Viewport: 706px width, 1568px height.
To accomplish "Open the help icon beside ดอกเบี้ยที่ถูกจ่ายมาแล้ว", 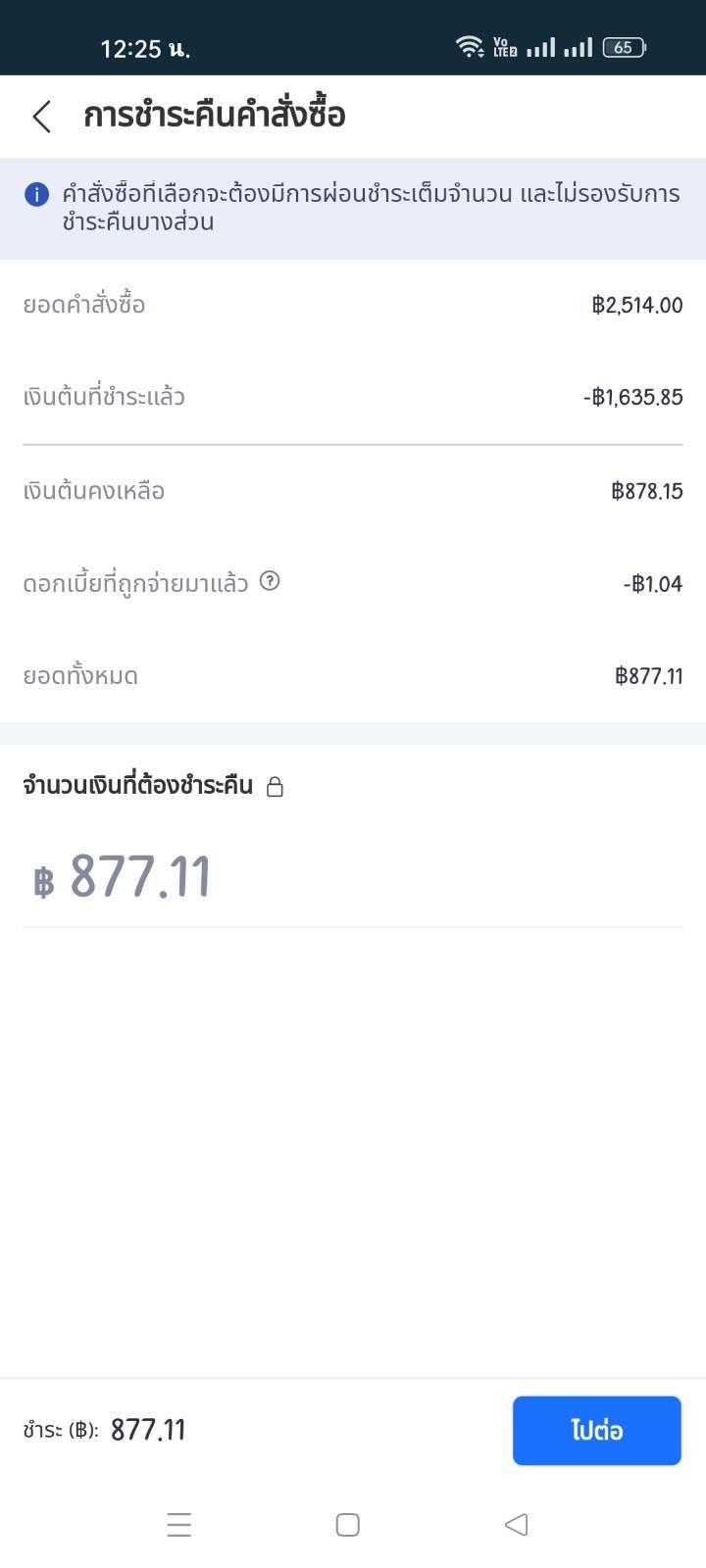I will click(x=270, y=581).
